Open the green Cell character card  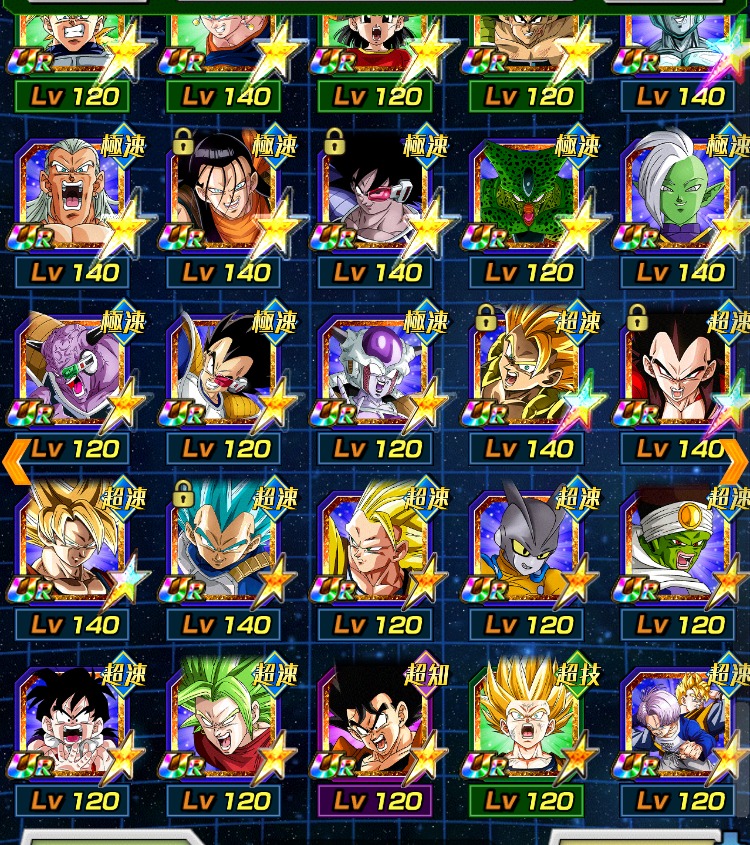click(527, 196)
